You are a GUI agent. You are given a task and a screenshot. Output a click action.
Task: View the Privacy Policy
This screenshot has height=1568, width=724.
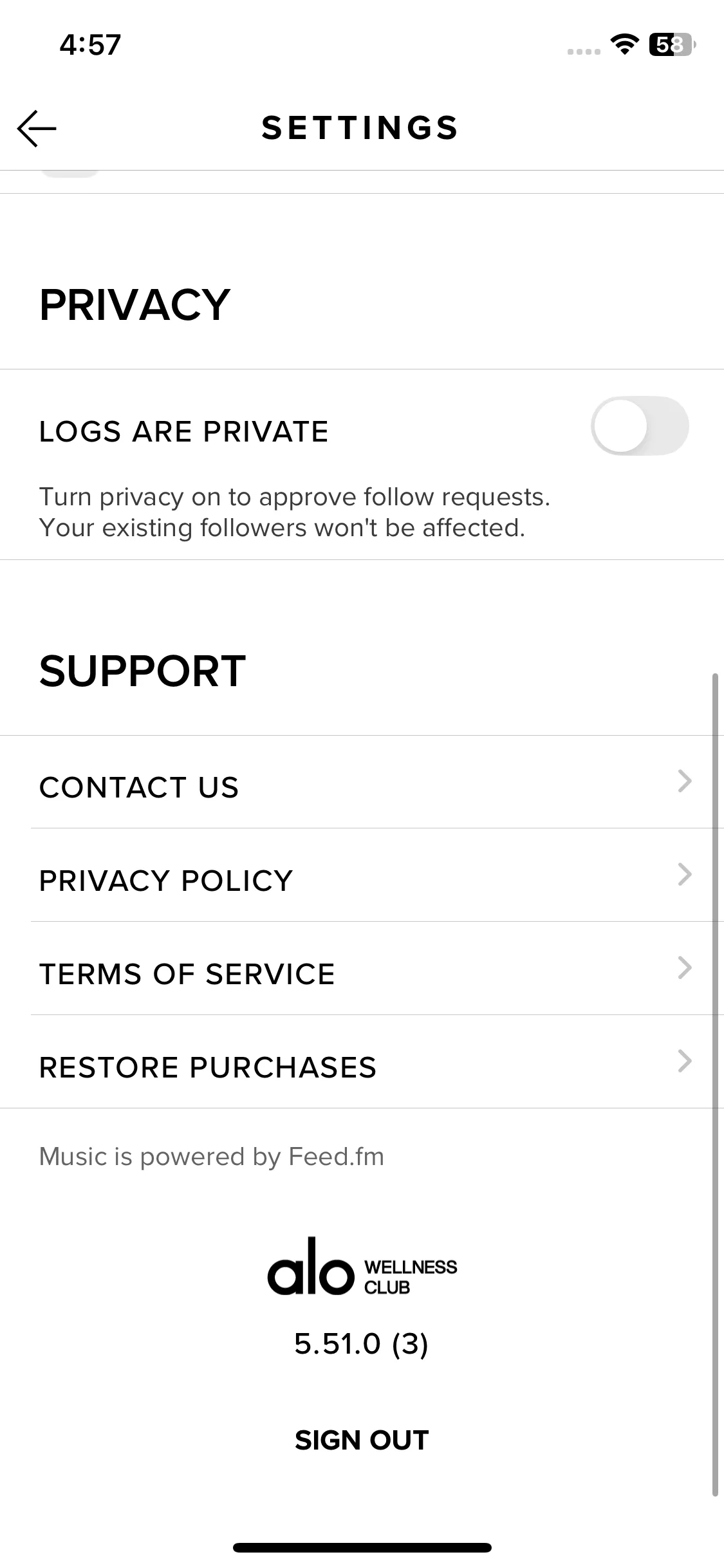point(362,880)
